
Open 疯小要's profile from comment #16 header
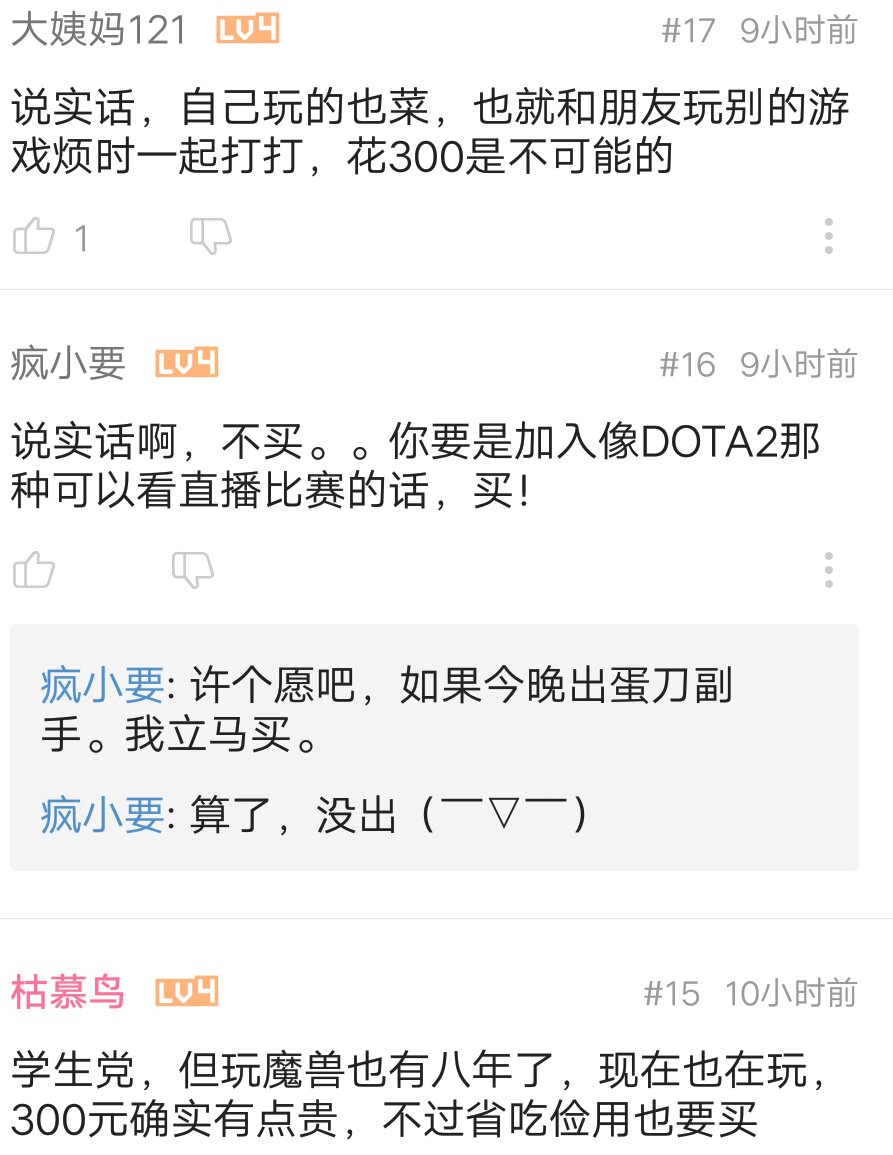68,364
